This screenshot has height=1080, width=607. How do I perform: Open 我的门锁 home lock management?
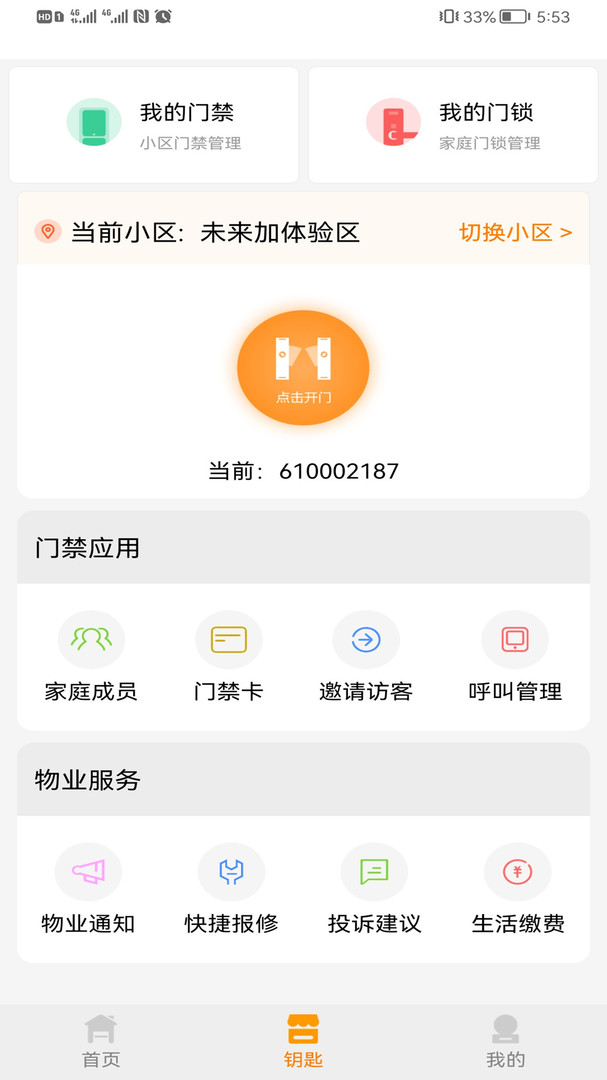454,125
